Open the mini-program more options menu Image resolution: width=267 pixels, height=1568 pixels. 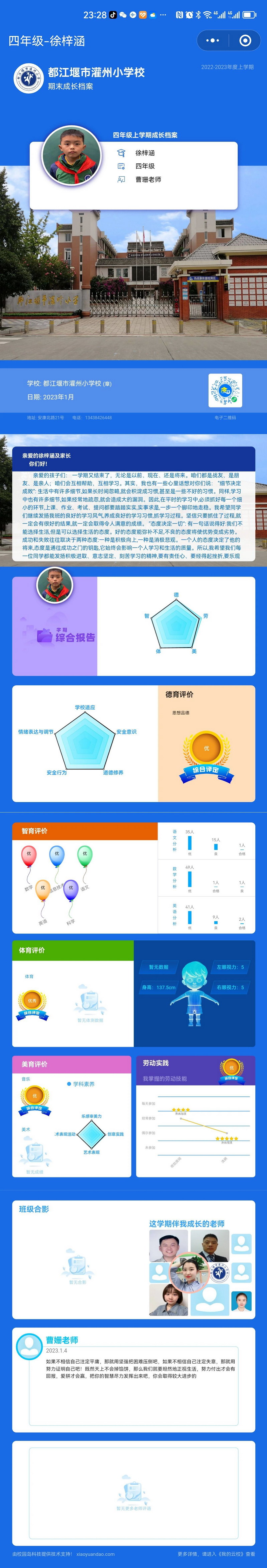[213, 41]
